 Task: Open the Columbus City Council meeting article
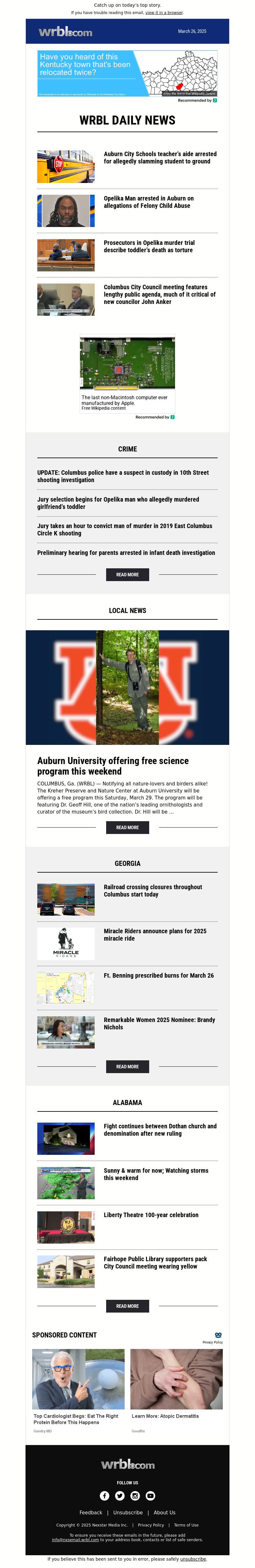tap(159, 294)
